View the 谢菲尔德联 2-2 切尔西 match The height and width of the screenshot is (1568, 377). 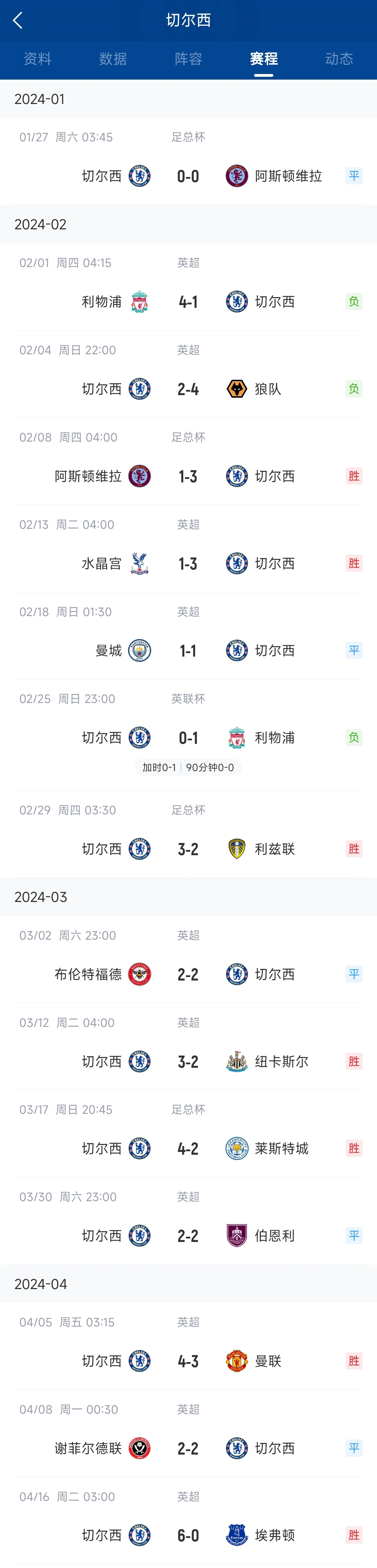click(x=188, y=1448)
